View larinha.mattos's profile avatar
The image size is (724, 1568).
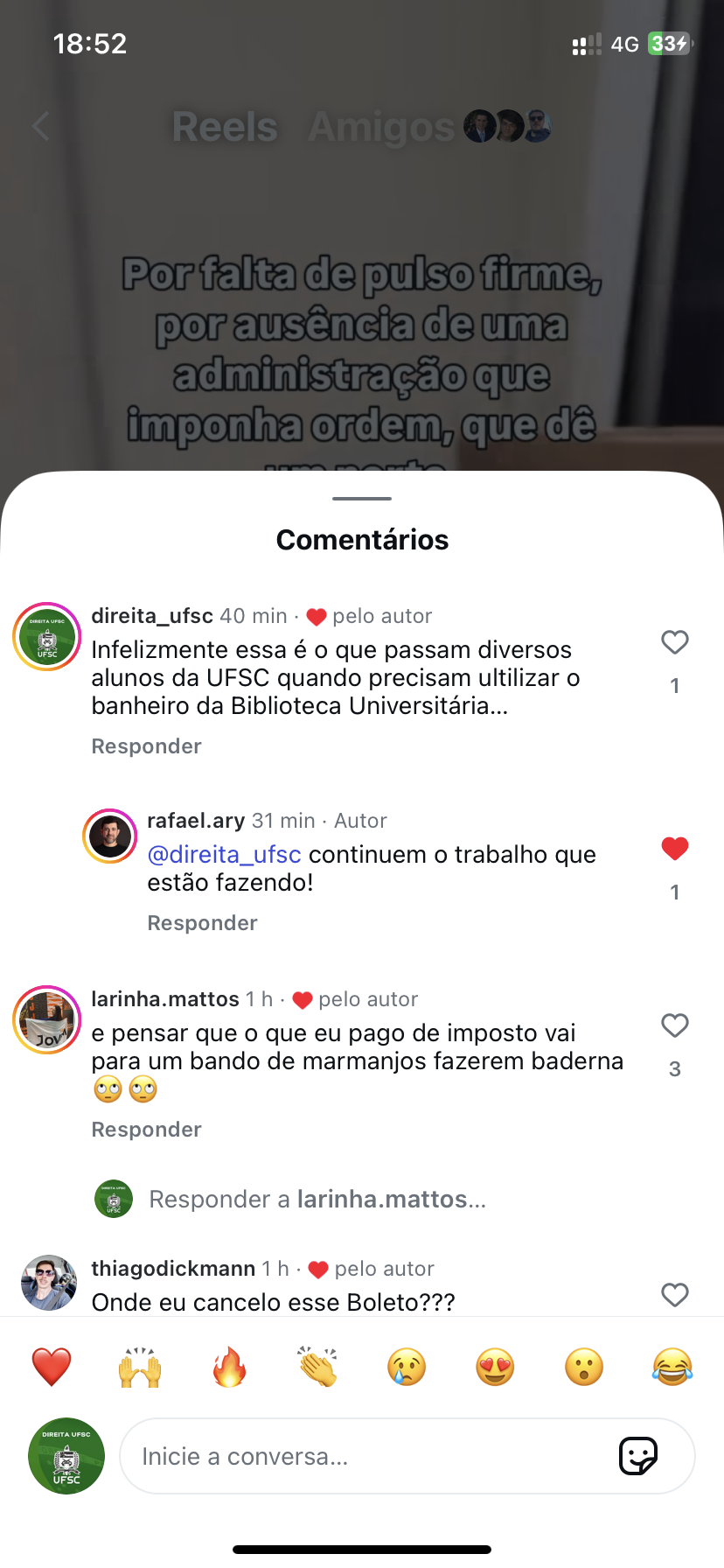point(47,1020)
